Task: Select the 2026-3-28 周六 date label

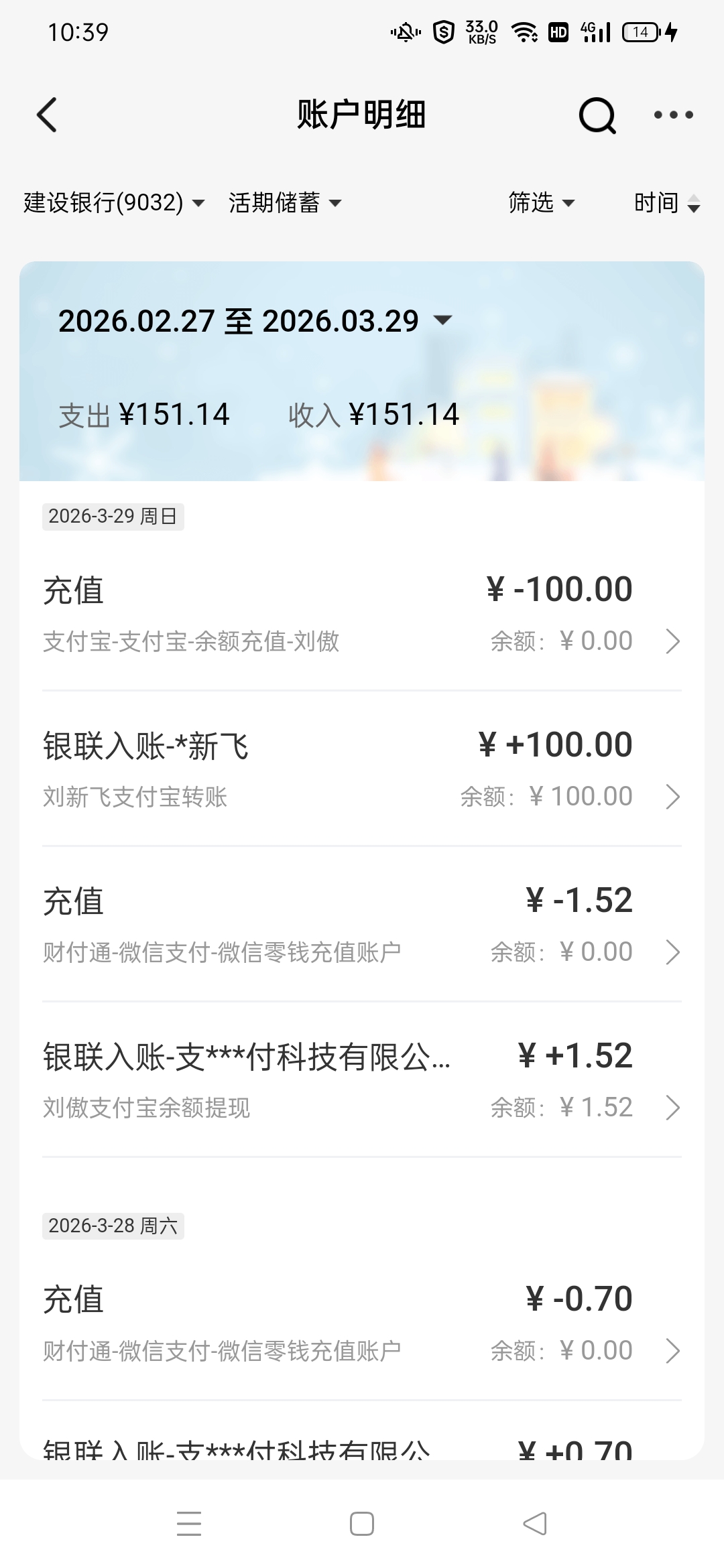Action: point(113,1226)
